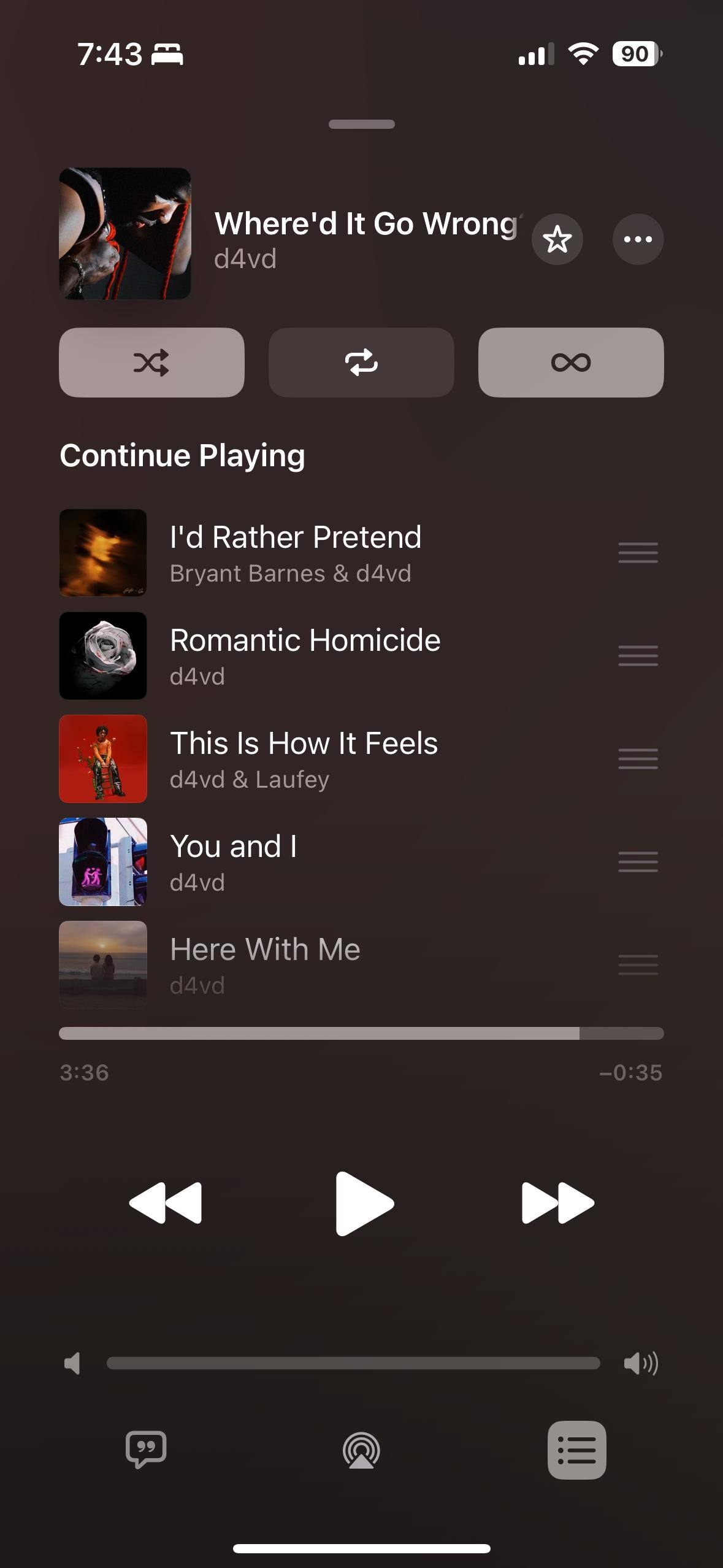Image resolution: width=723 pixels, height=1568 pixels.
Task: Open AirPlay output options
Action: [x=361, y=1450]
